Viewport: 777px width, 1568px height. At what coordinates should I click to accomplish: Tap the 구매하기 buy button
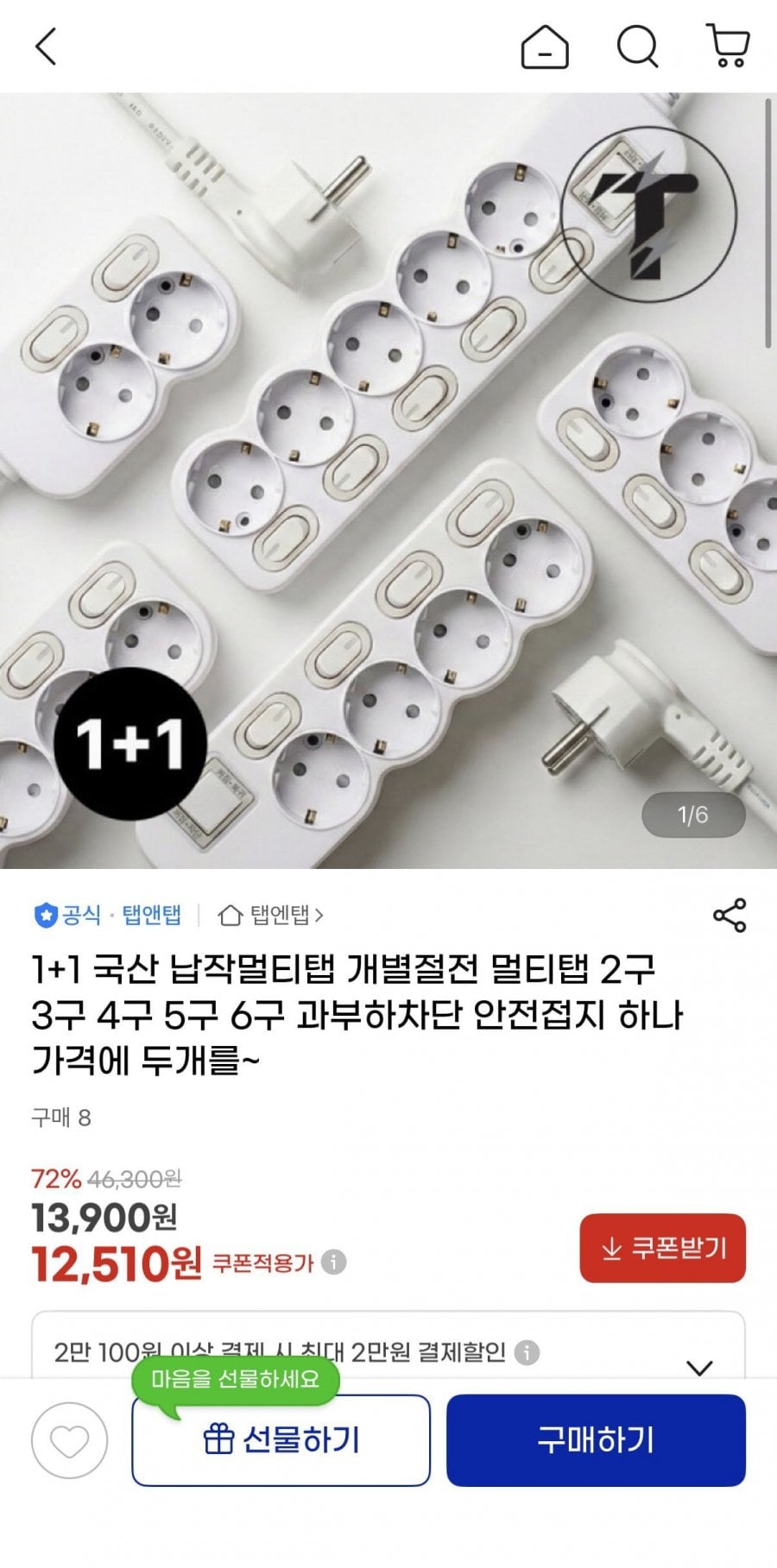(596, 1440)
